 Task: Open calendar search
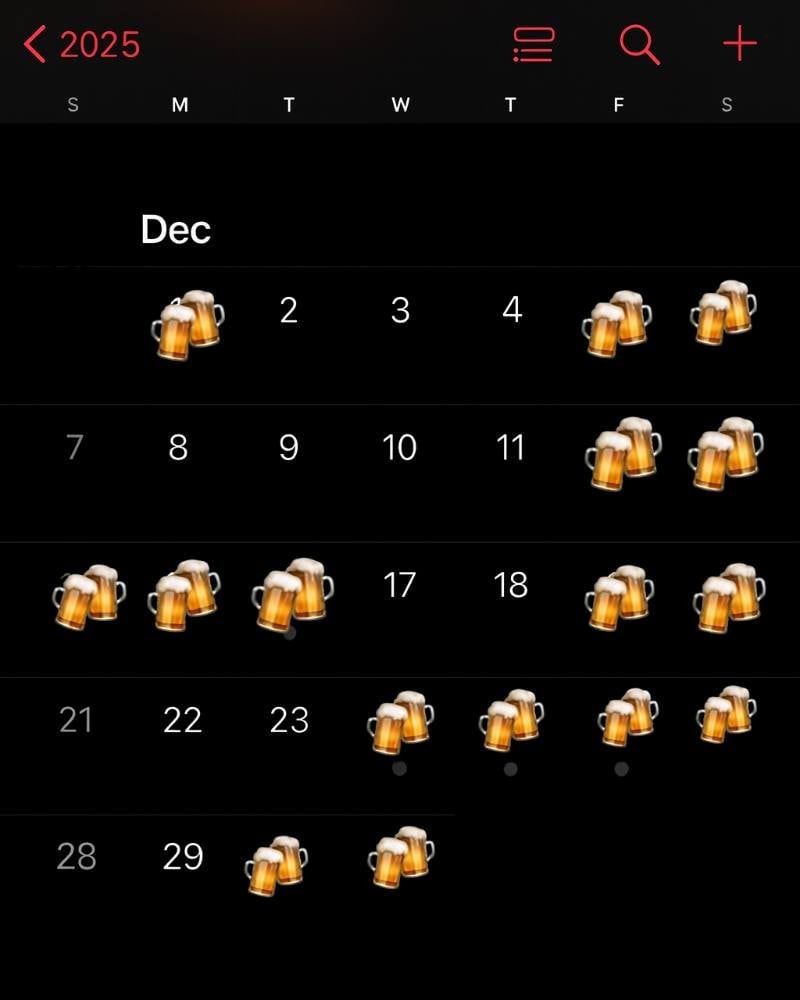(x=639, y=45)
